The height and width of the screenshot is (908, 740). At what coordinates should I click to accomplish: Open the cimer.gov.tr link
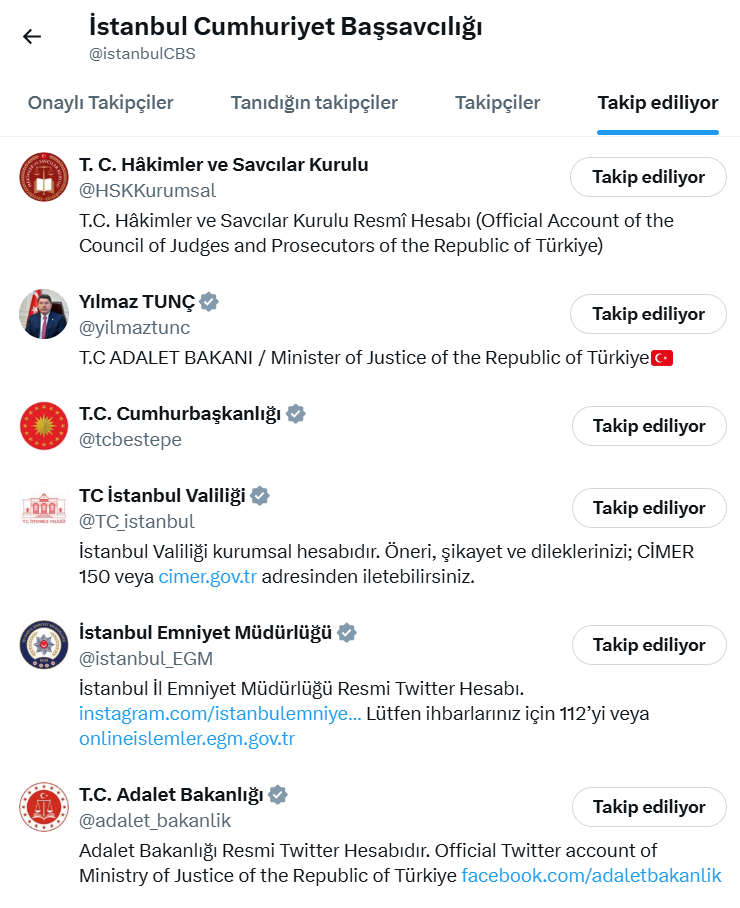(206, 576)
